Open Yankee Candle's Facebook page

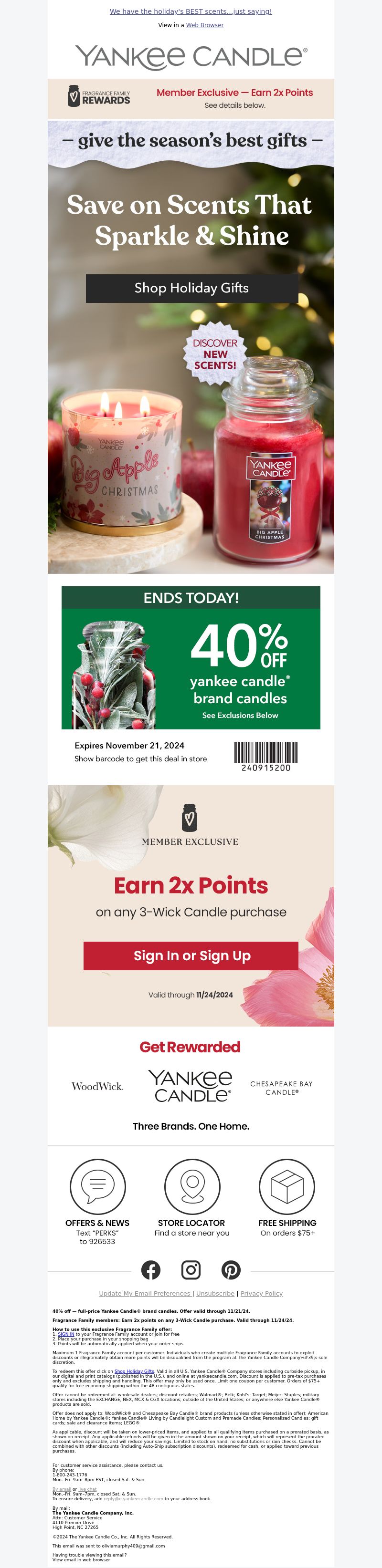coord(151,1270)
